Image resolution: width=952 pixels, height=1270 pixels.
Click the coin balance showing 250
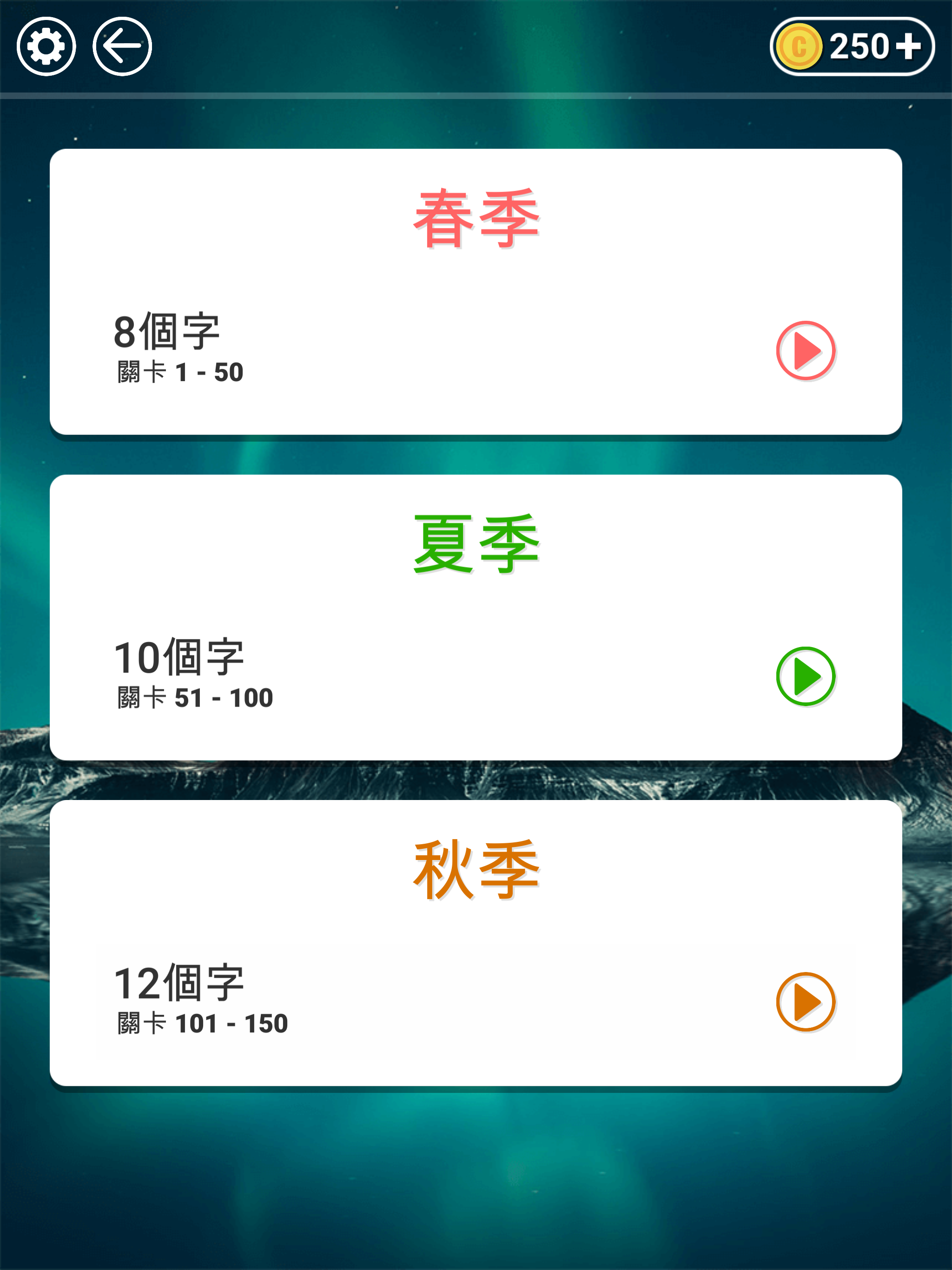coord(859,46)
